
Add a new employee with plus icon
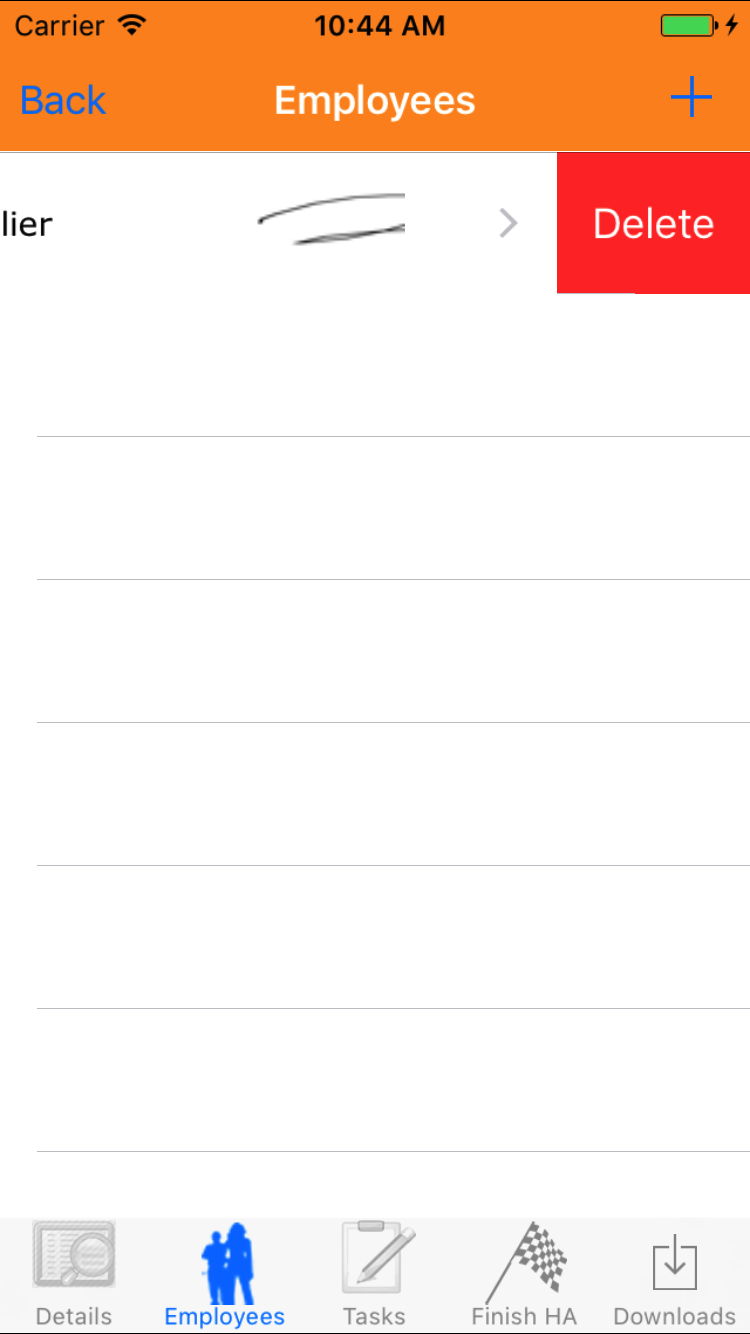(x=690, y=98)
